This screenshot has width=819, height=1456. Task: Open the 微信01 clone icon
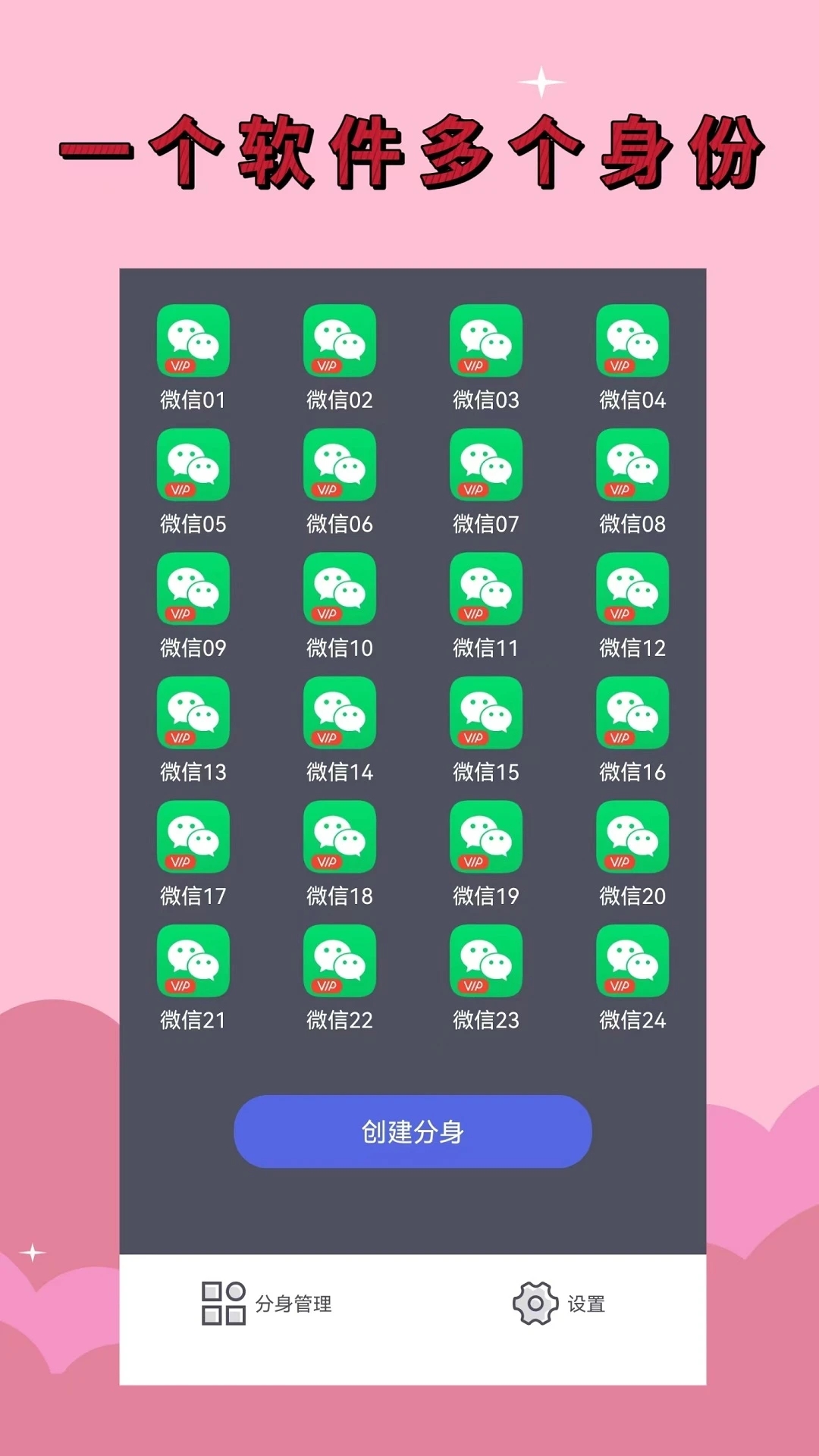193,342
